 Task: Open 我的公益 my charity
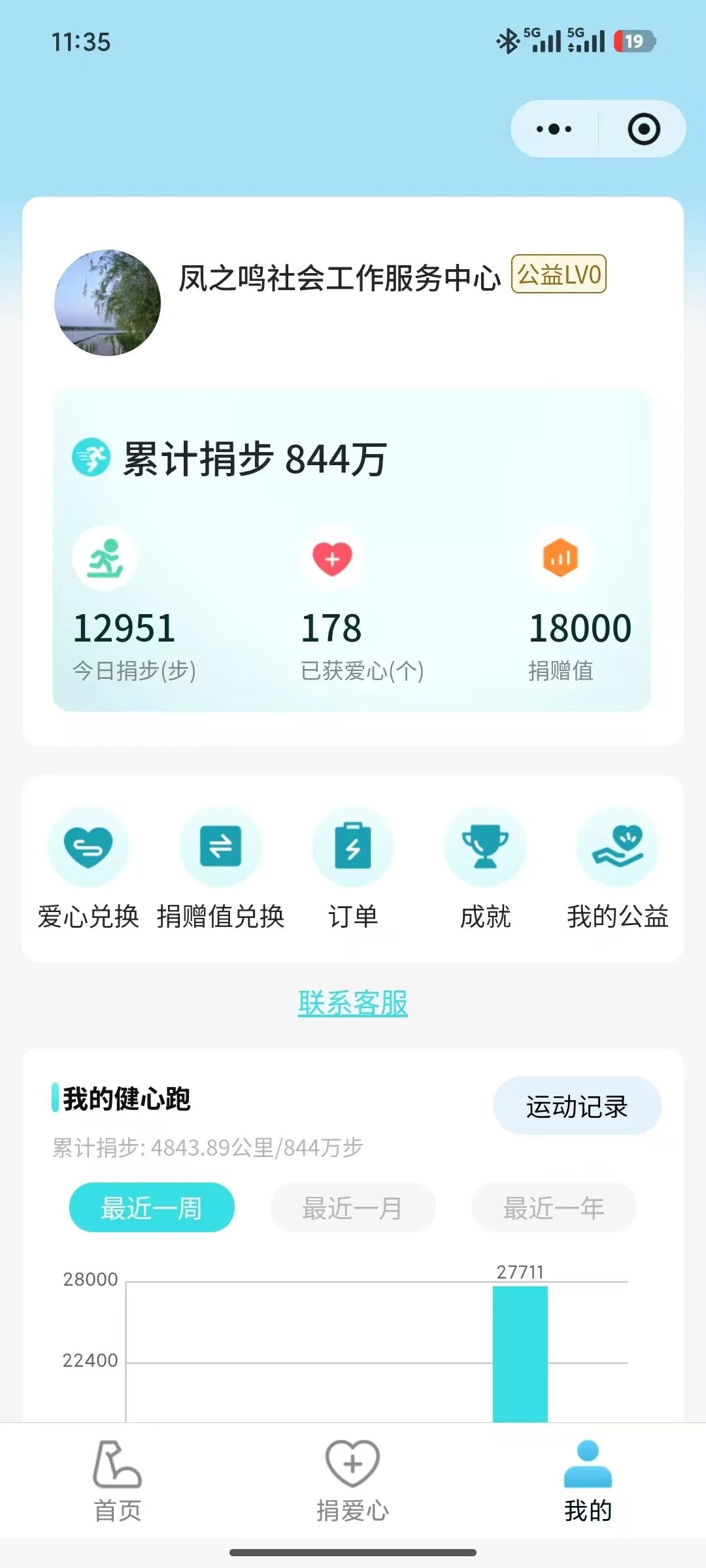coord(617,867)
